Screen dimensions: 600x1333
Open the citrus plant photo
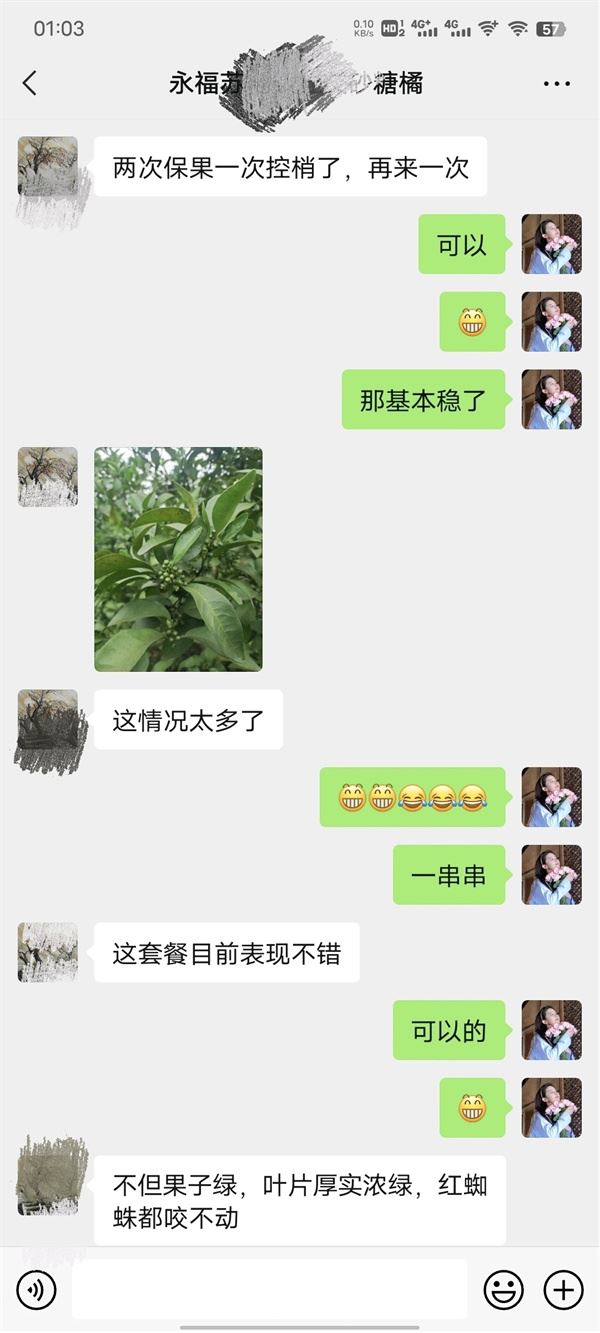178,559
